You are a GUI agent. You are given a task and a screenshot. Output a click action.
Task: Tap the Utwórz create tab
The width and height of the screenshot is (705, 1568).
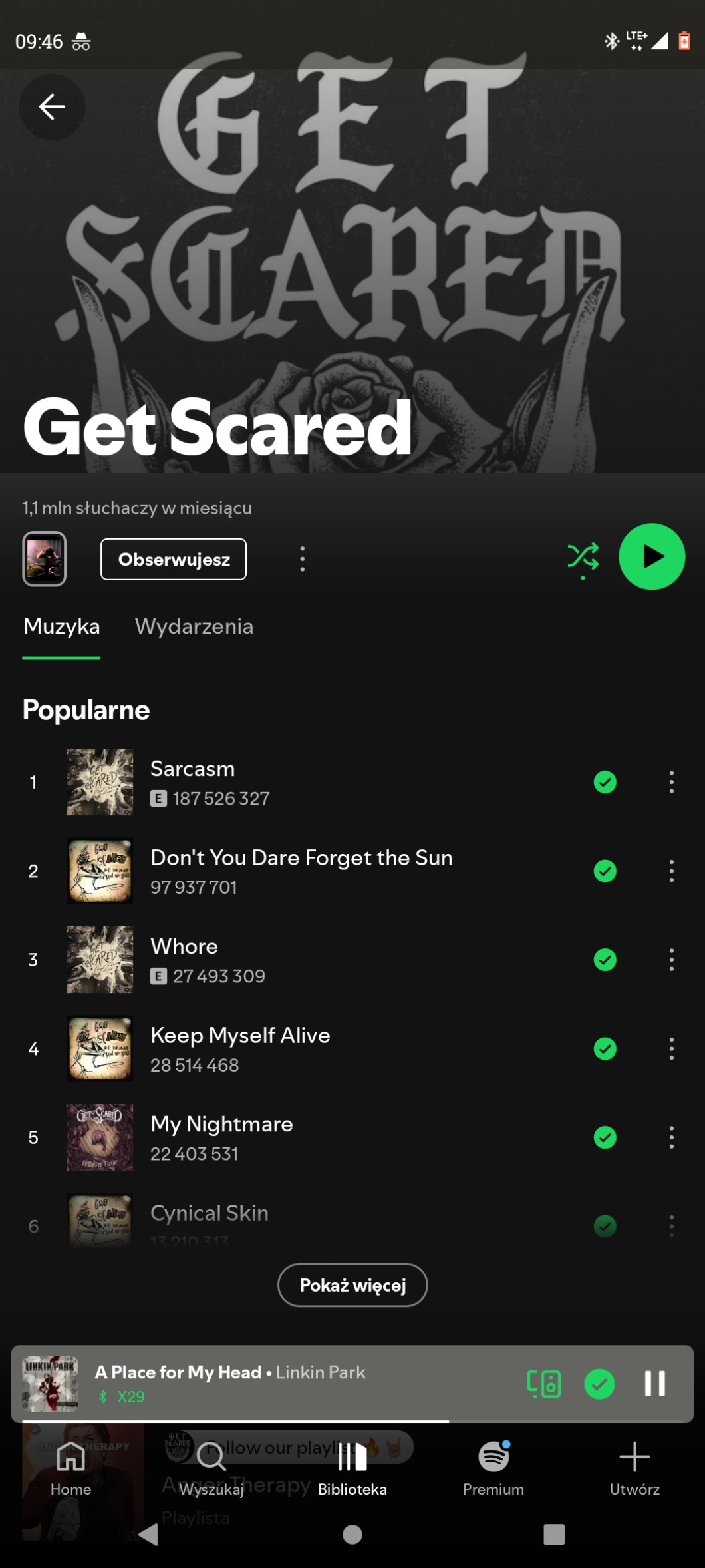coord(634,1469)
